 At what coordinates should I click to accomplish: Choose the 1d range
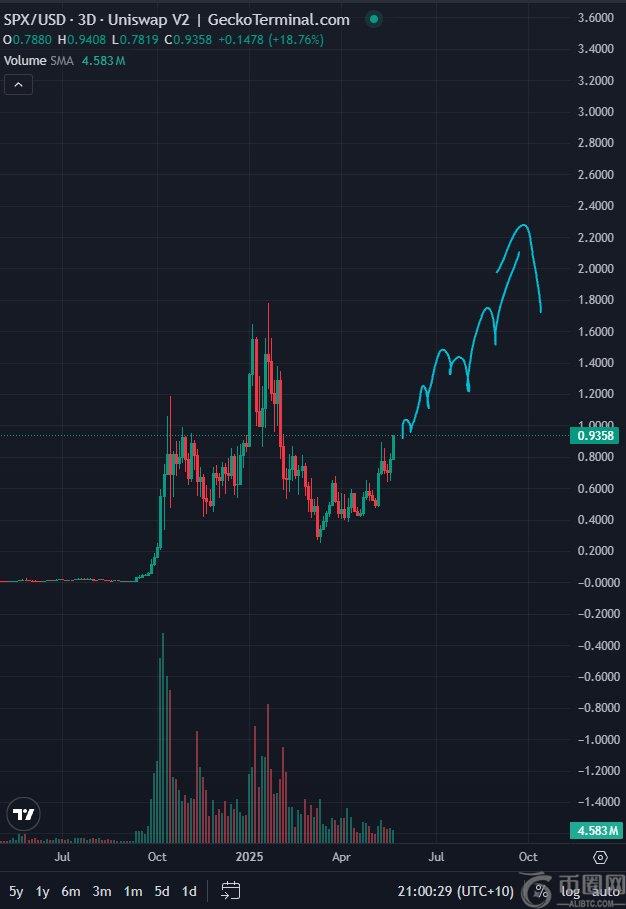tap(189, 890)
